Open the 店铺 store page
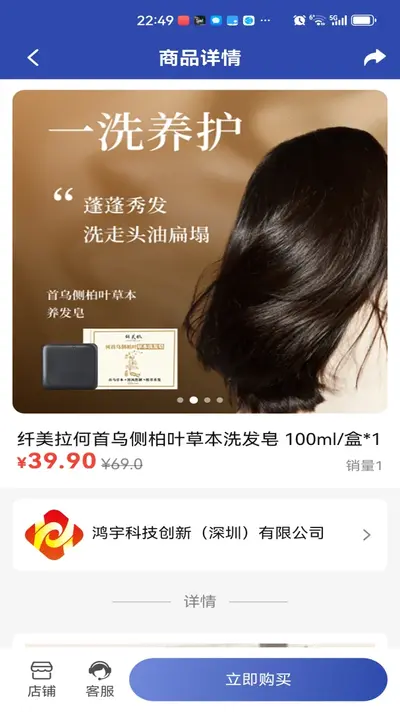The image size is (400, 712). [x=42, y=679]
